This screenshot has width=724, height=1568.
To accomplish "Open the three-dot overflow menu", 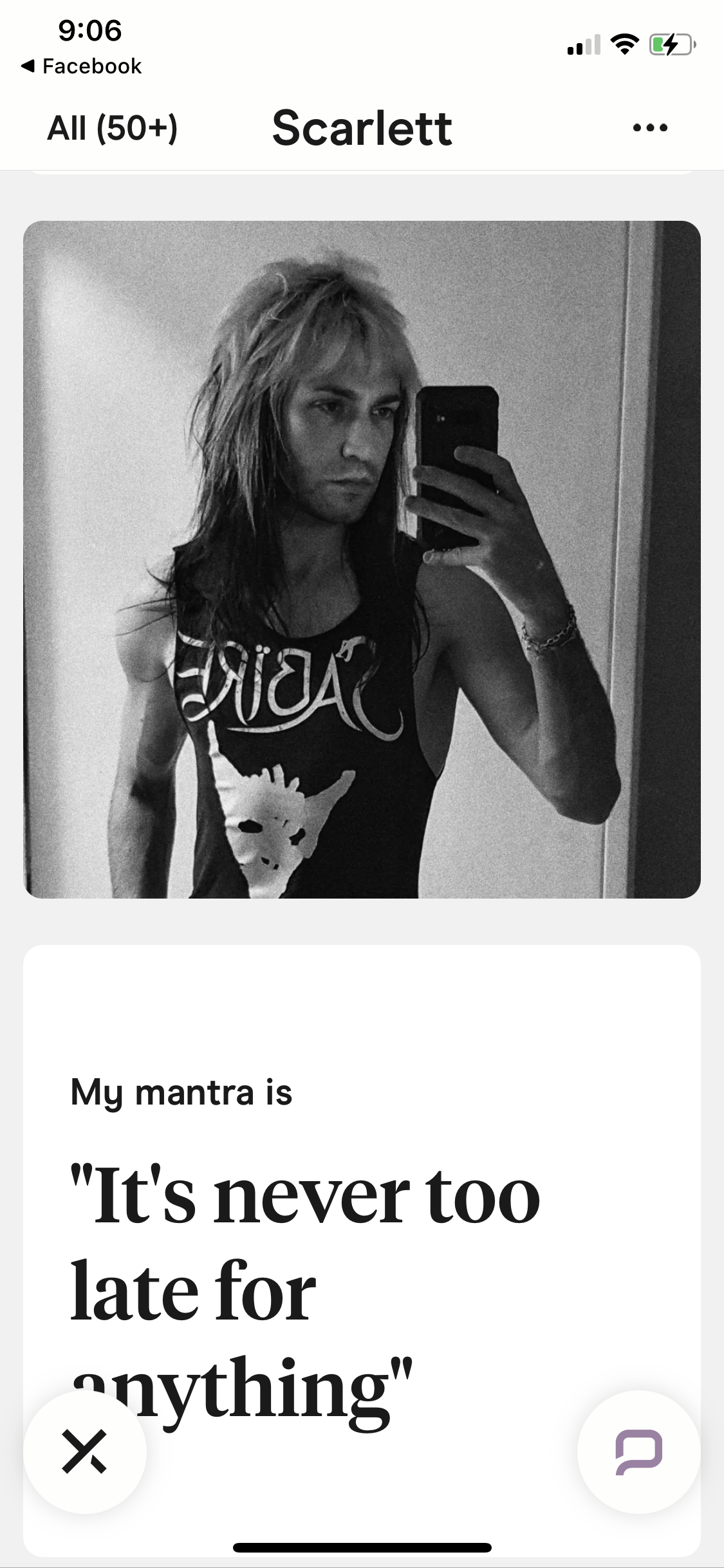I will [x=650, y=128].
